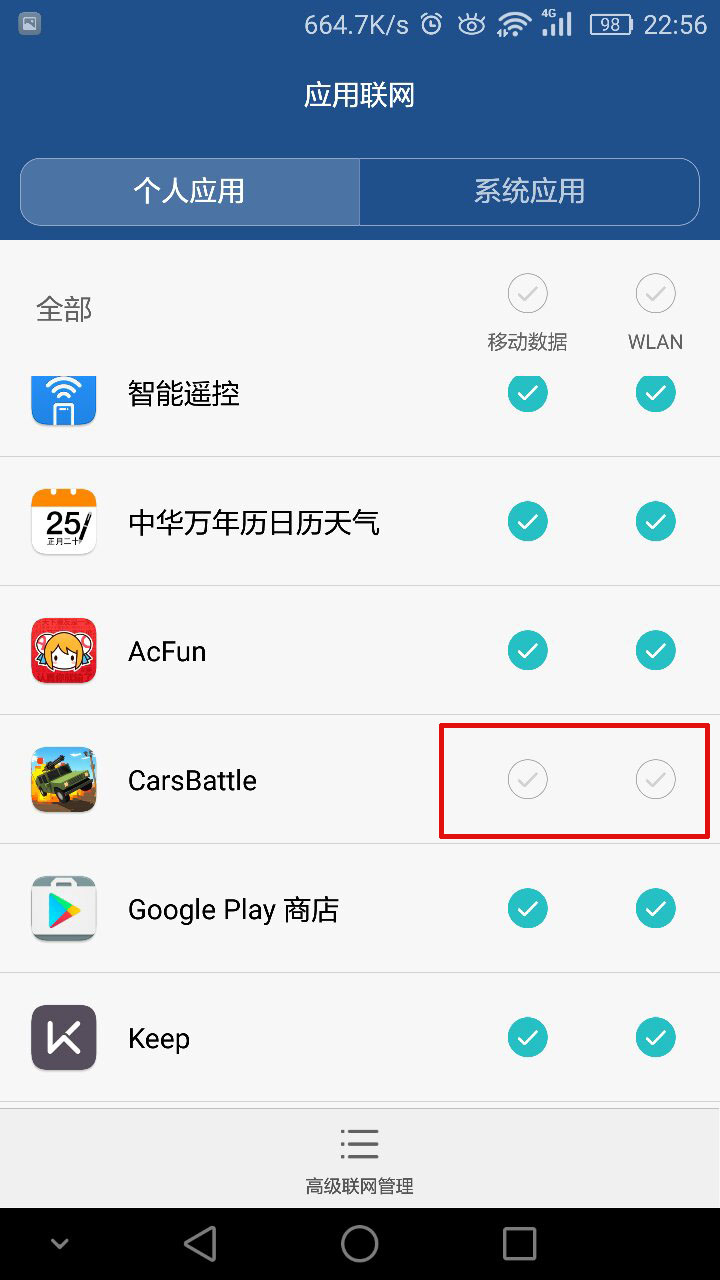Uncheck mobile data for 中华万年历日历天气
This screenshot has height=1280, width=720.
tap(527, 521)
